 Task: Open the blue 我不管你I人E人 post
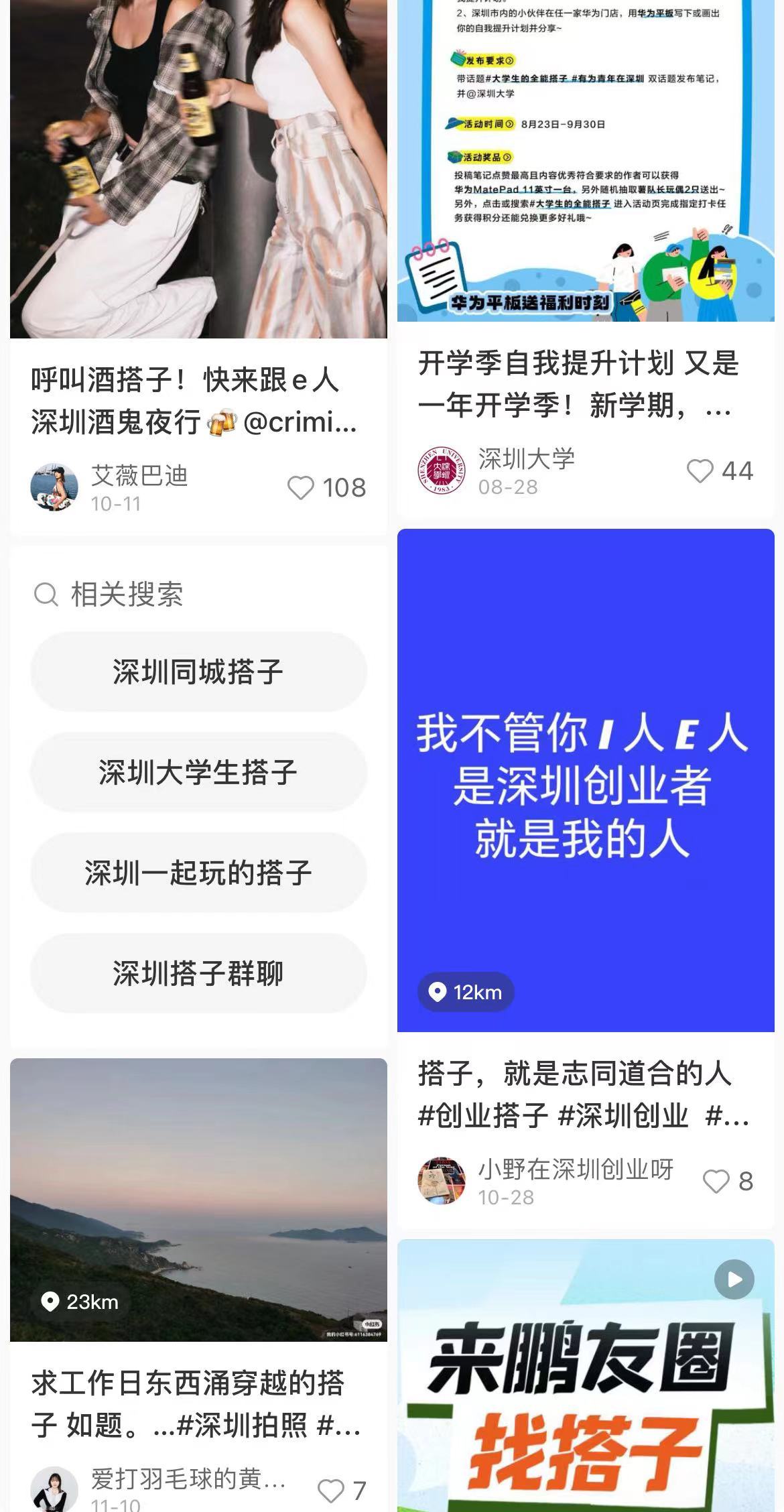tap(585, 779)
